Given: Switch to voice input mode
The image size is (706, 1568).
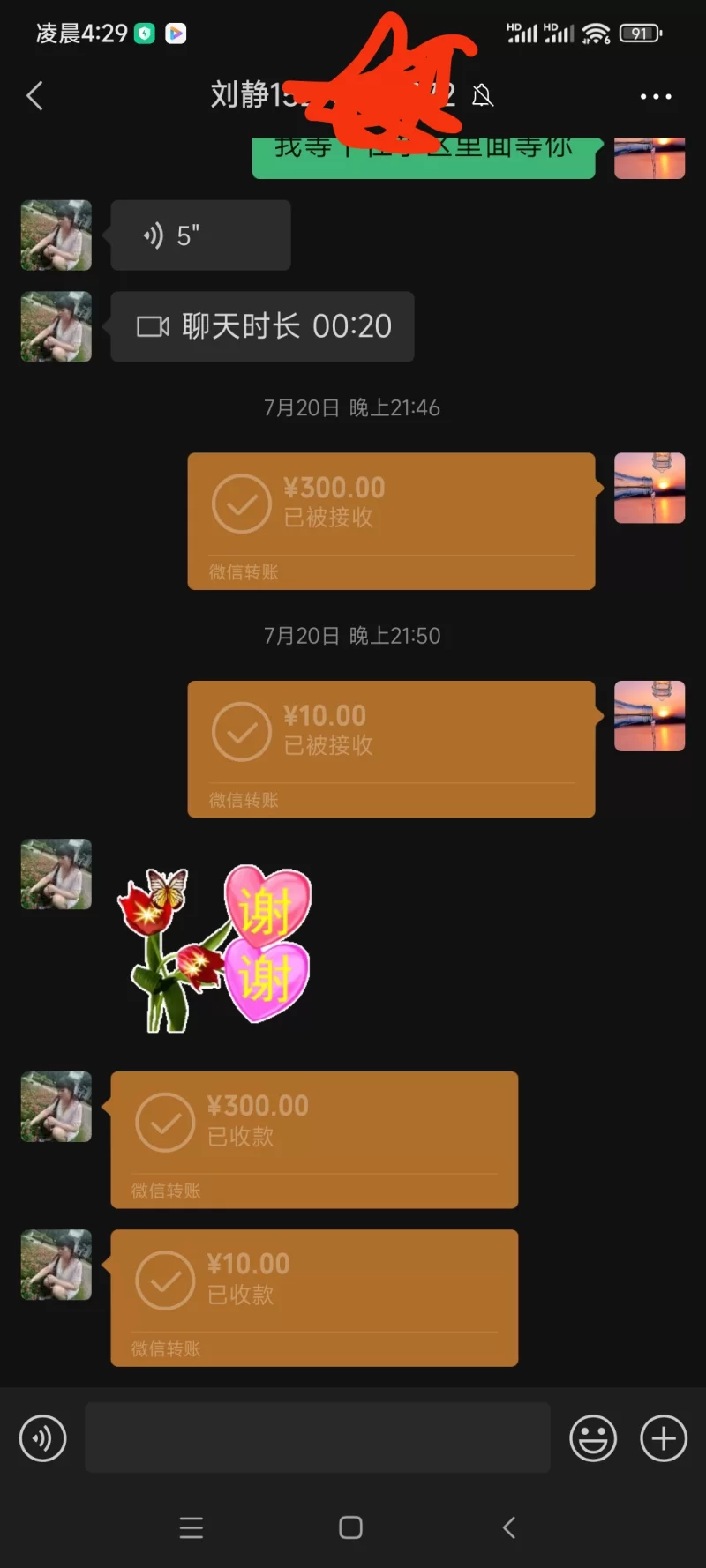Looking at the screenshot, I should click(x=43, y=1438).
